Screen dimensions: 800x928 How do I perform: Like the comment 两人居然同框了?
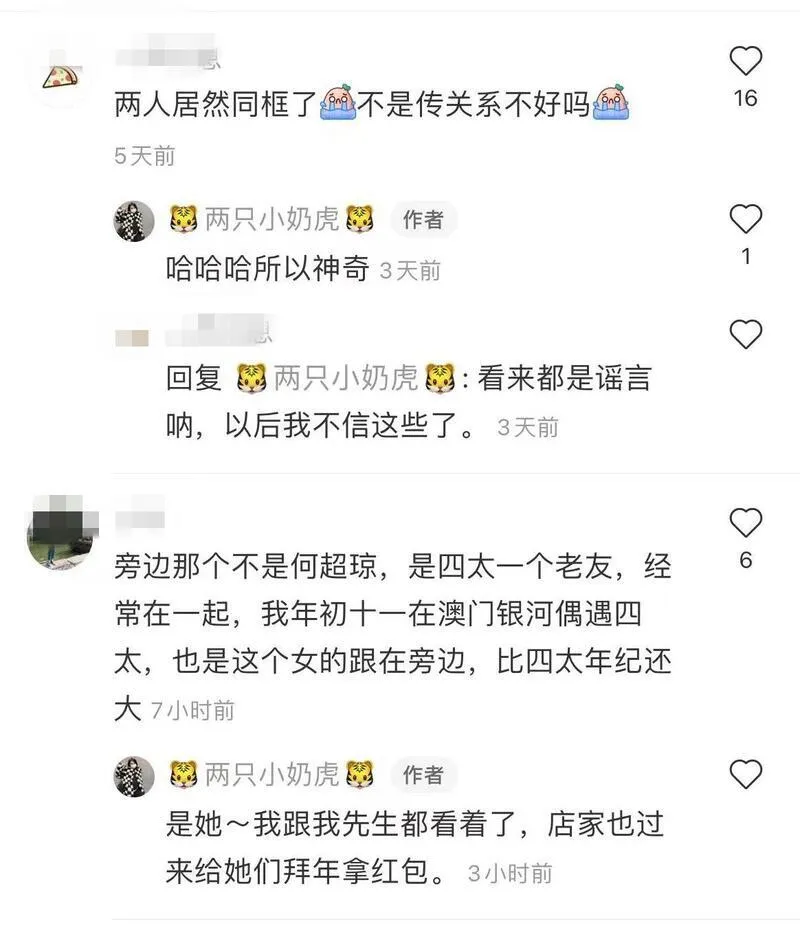coord(745,62)
